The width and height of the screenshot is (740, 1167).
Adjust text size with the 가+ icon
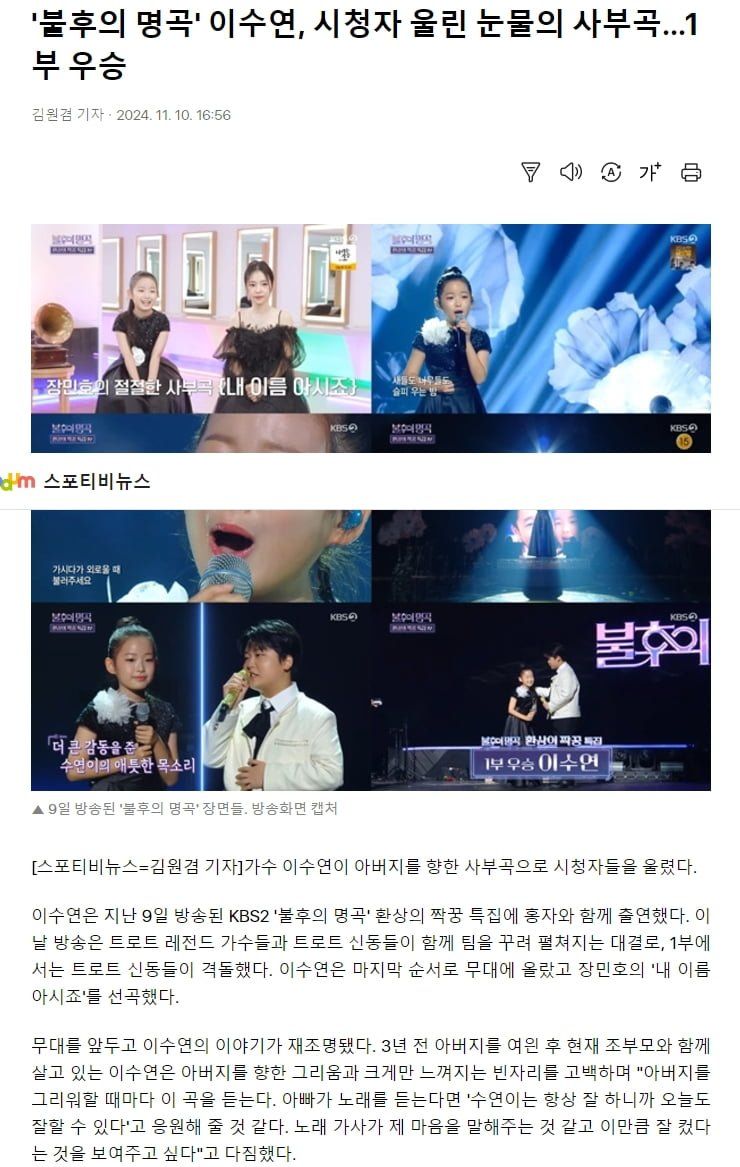point(650,172)
